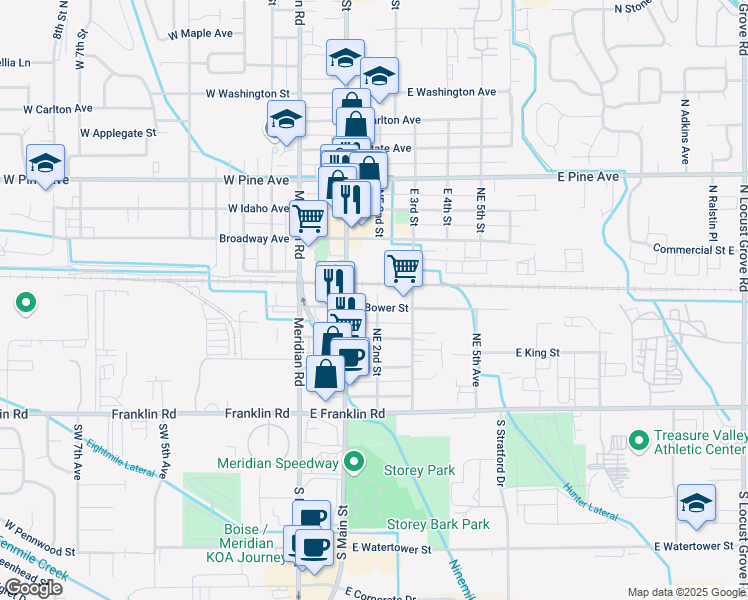Image resolution: width=748 pixels, height=600 pixels.
Task: Tap the school marker beside E Washington Ave
Action: pyautogui.click(x=379, y=76)
